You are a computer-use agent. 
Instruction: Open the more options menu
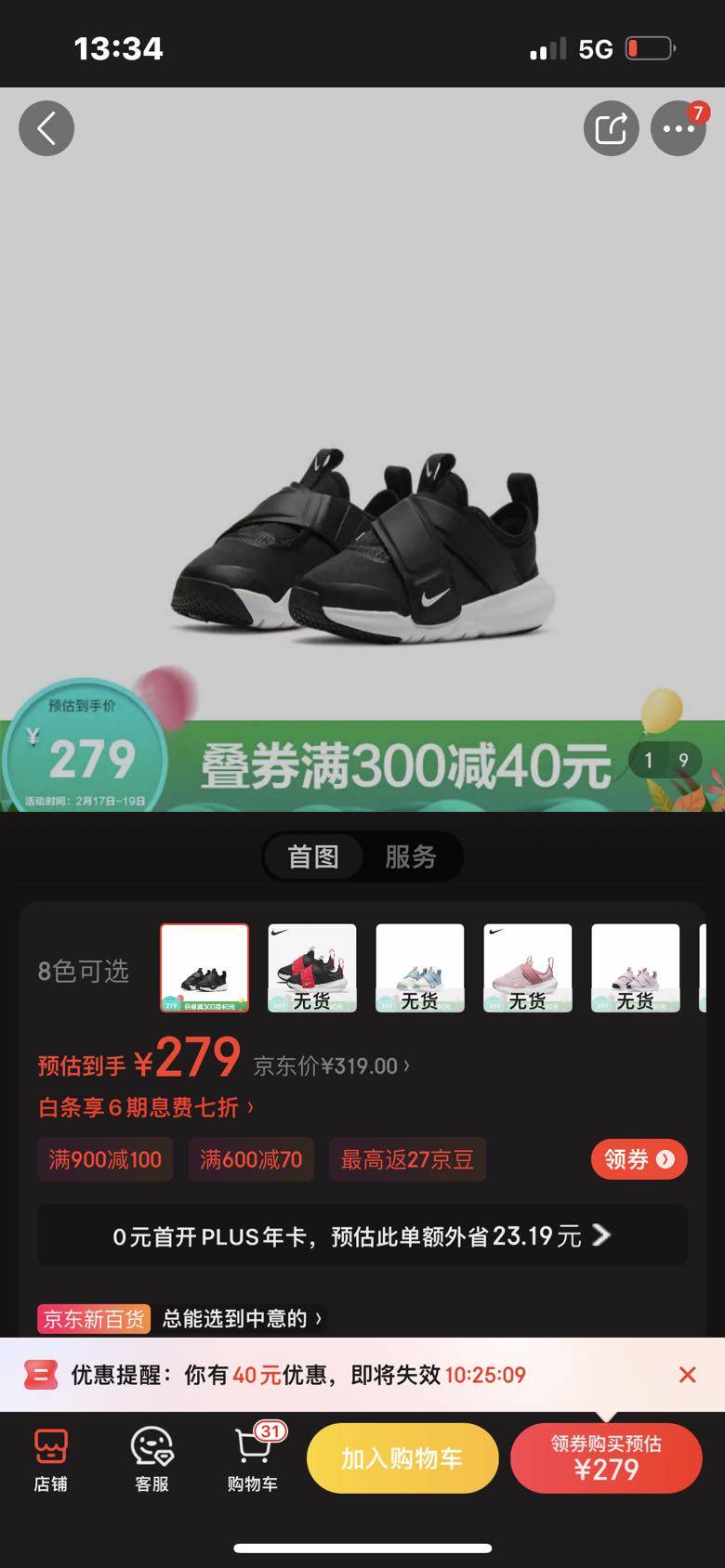click(x=678, y=128)
